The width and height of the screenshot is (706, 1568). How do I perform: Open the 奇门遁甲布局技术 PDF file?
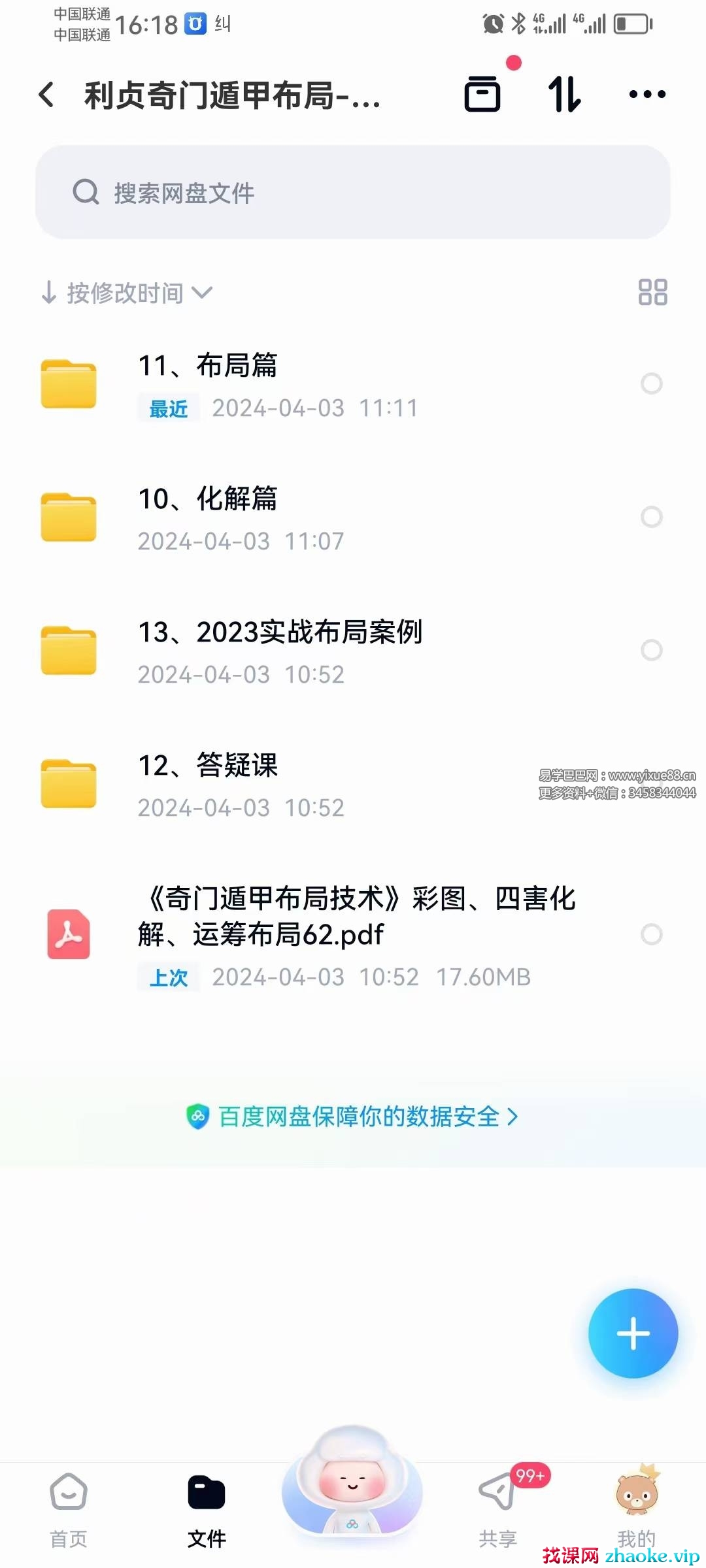356,917
